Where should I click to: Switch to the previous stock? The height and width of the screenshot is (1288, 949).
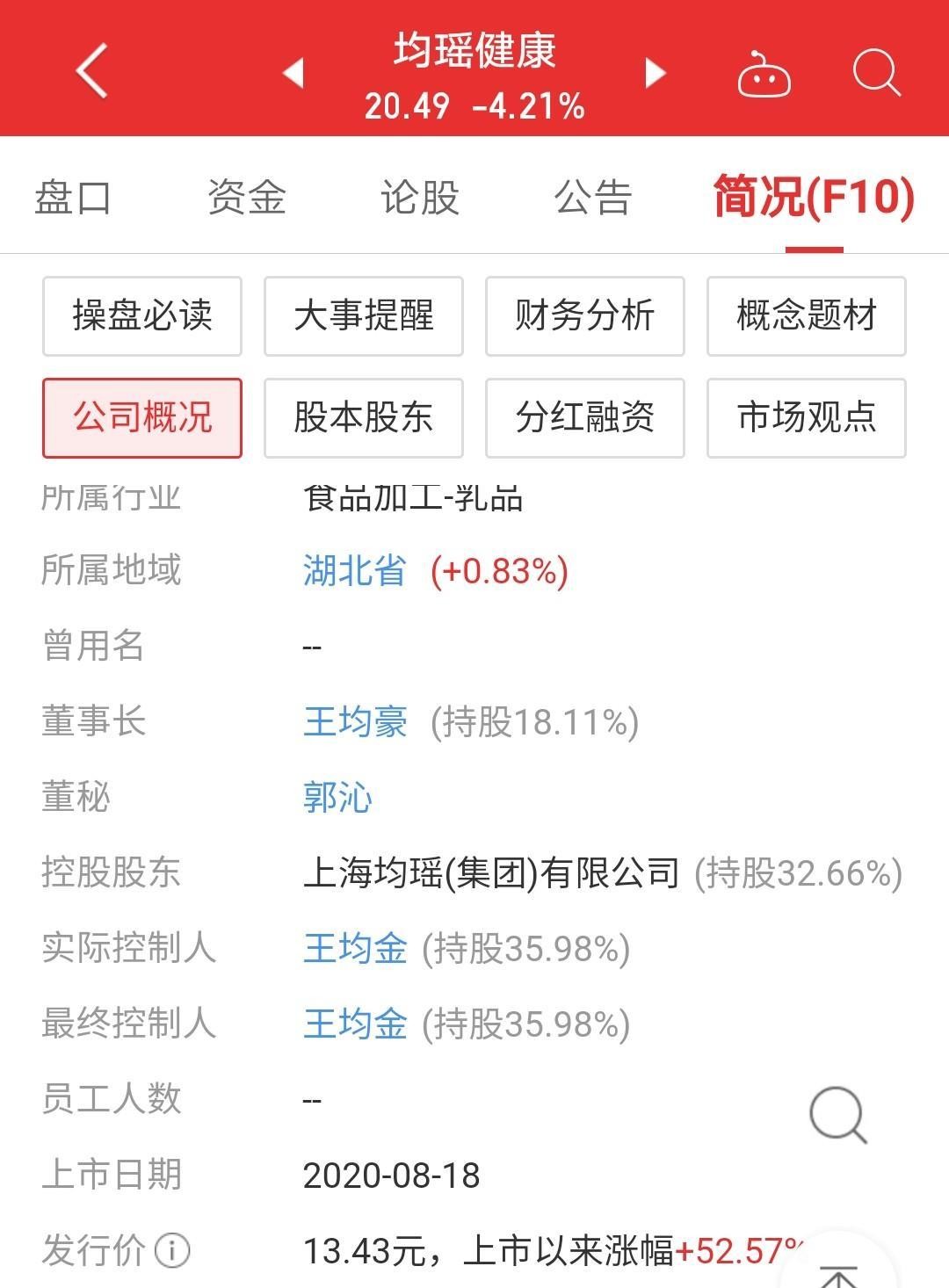(293, 72)
